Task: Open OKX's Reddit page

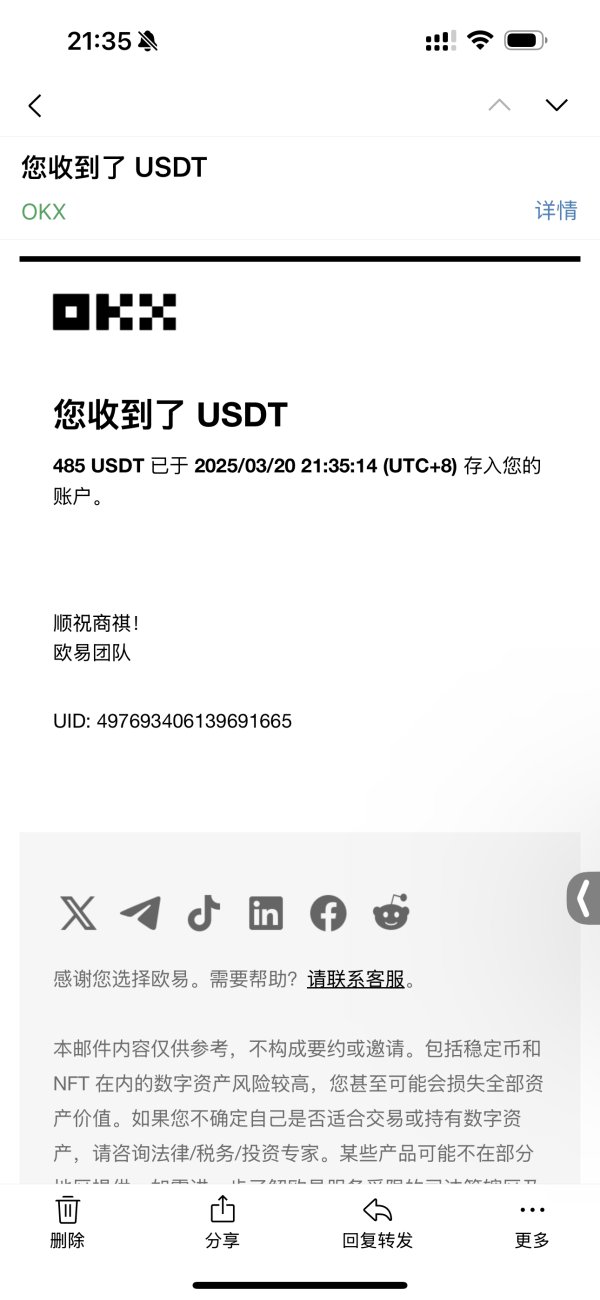Action: coord(391,912)
